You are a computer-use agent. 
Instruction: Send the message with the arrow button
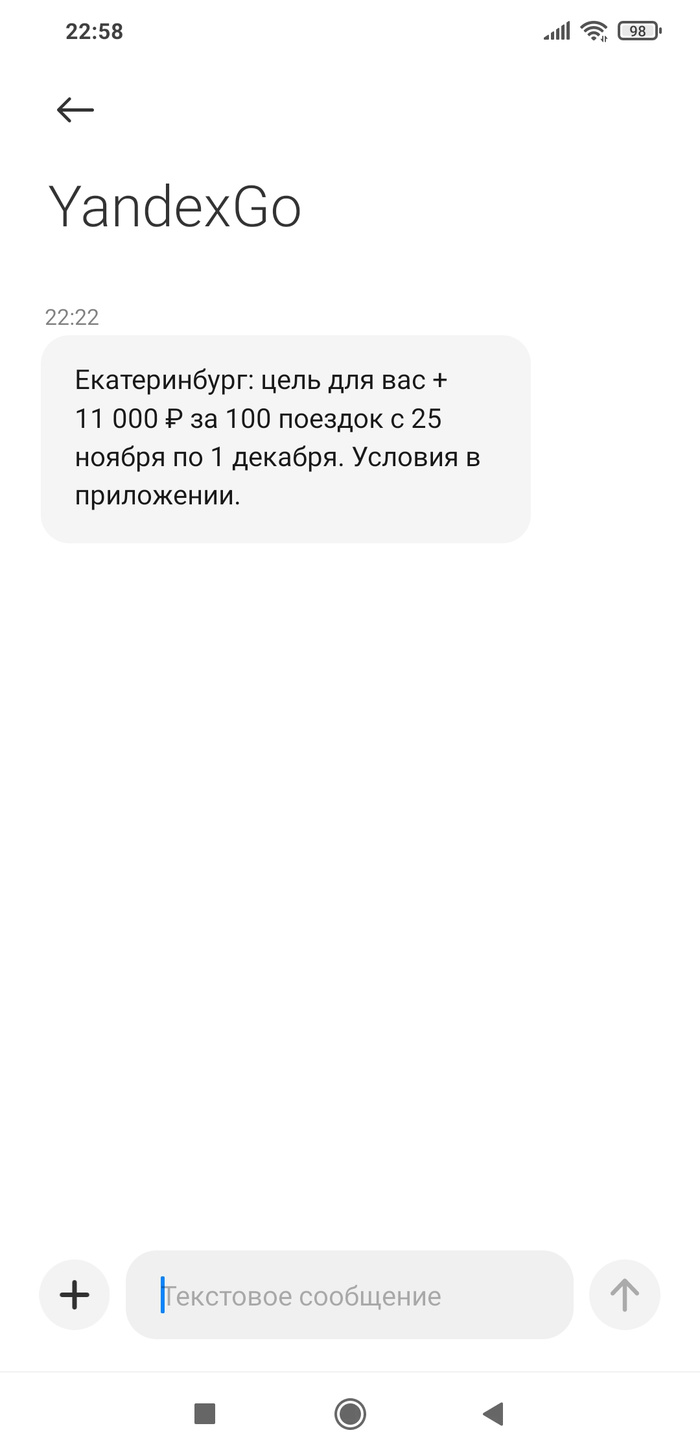[x=625, y=1295]
